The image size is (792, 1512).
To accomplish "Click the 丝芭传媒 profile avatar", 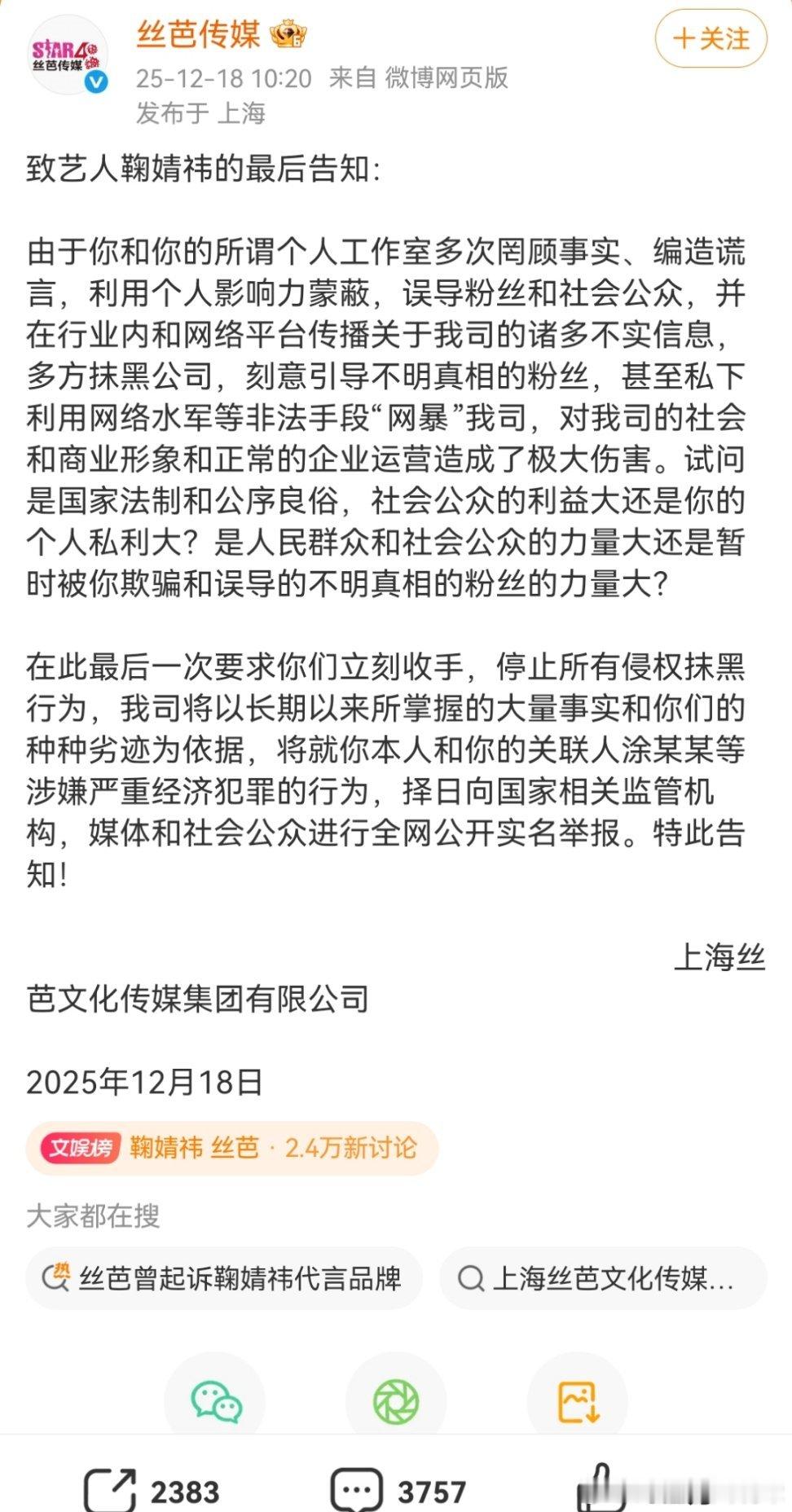I will pos(68,55).
